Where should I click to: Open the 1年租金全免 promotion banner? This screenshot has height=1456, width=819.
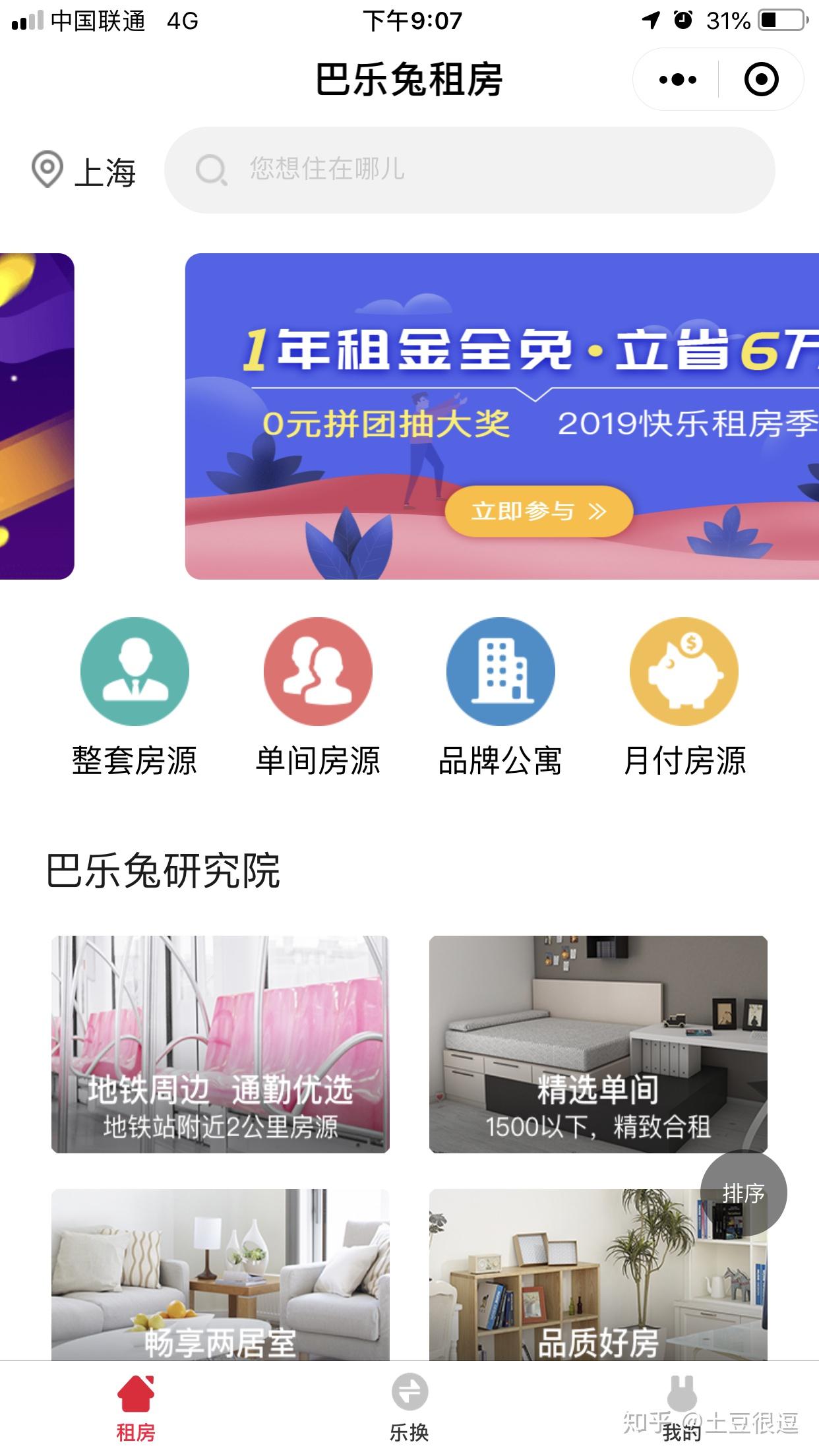[x=501, y=415]
